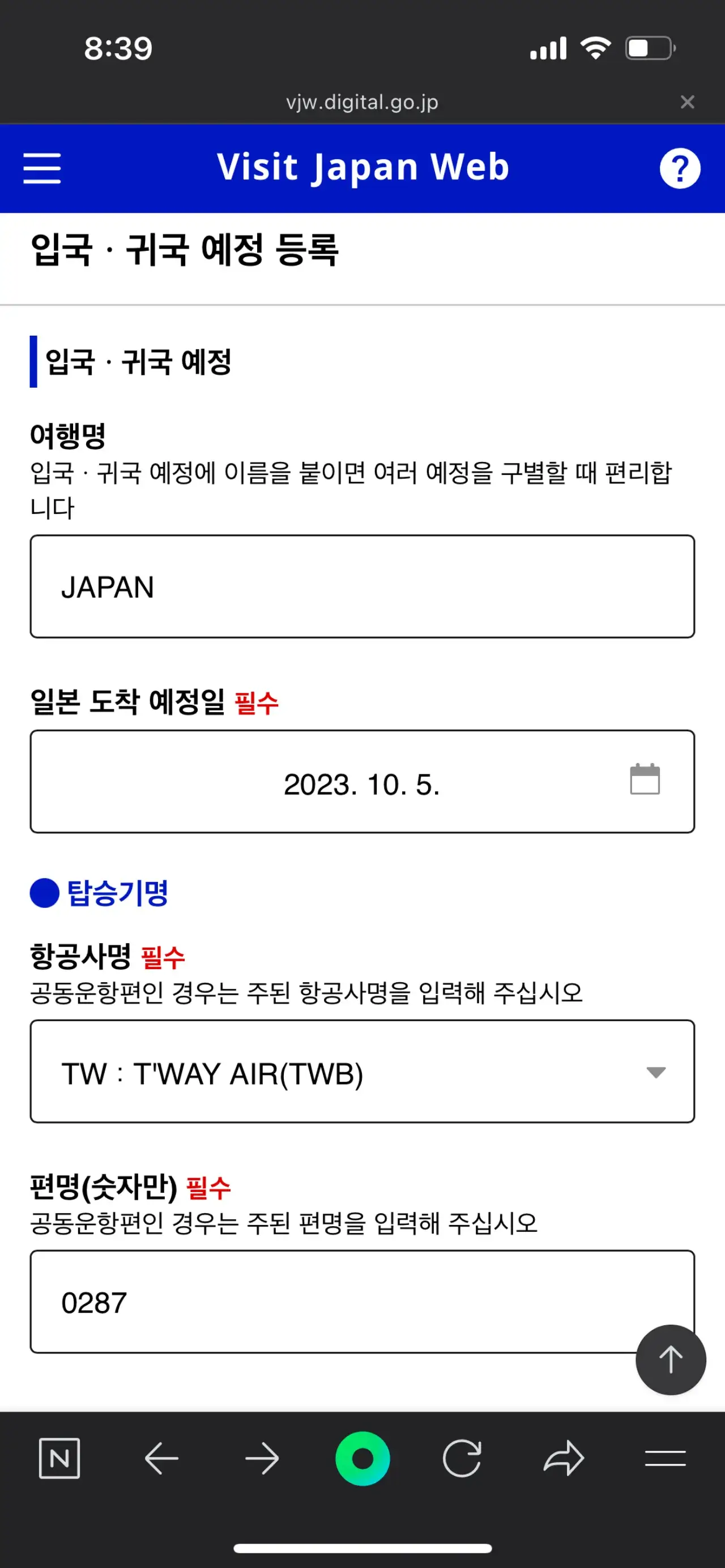
Task: Go forward to the next page
Action: click(x=262, y=1458)
